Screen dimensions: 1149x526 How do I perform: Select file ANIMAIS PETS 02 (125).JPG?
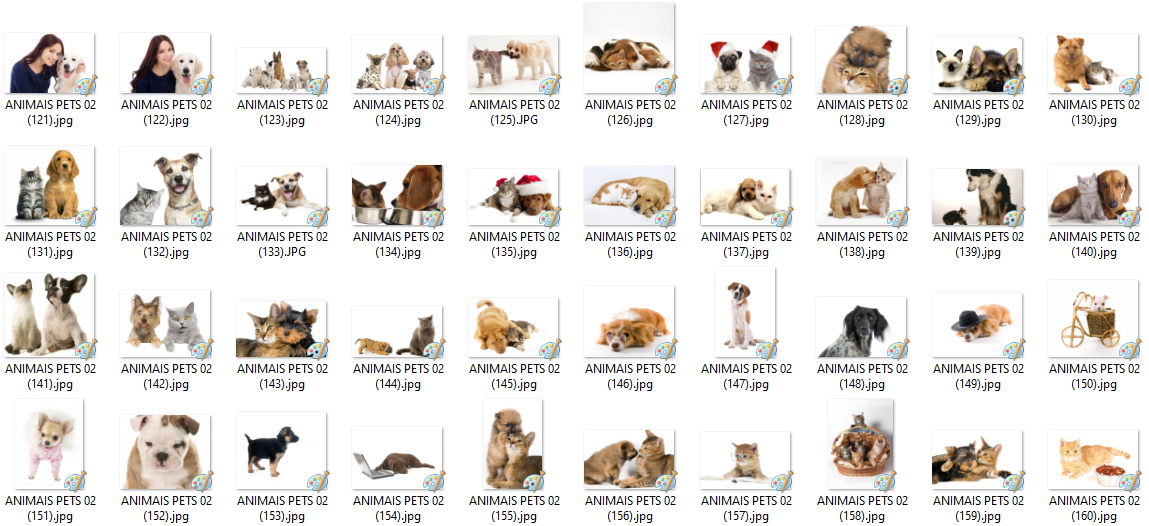pyautogui.click(x=514, y=66)
